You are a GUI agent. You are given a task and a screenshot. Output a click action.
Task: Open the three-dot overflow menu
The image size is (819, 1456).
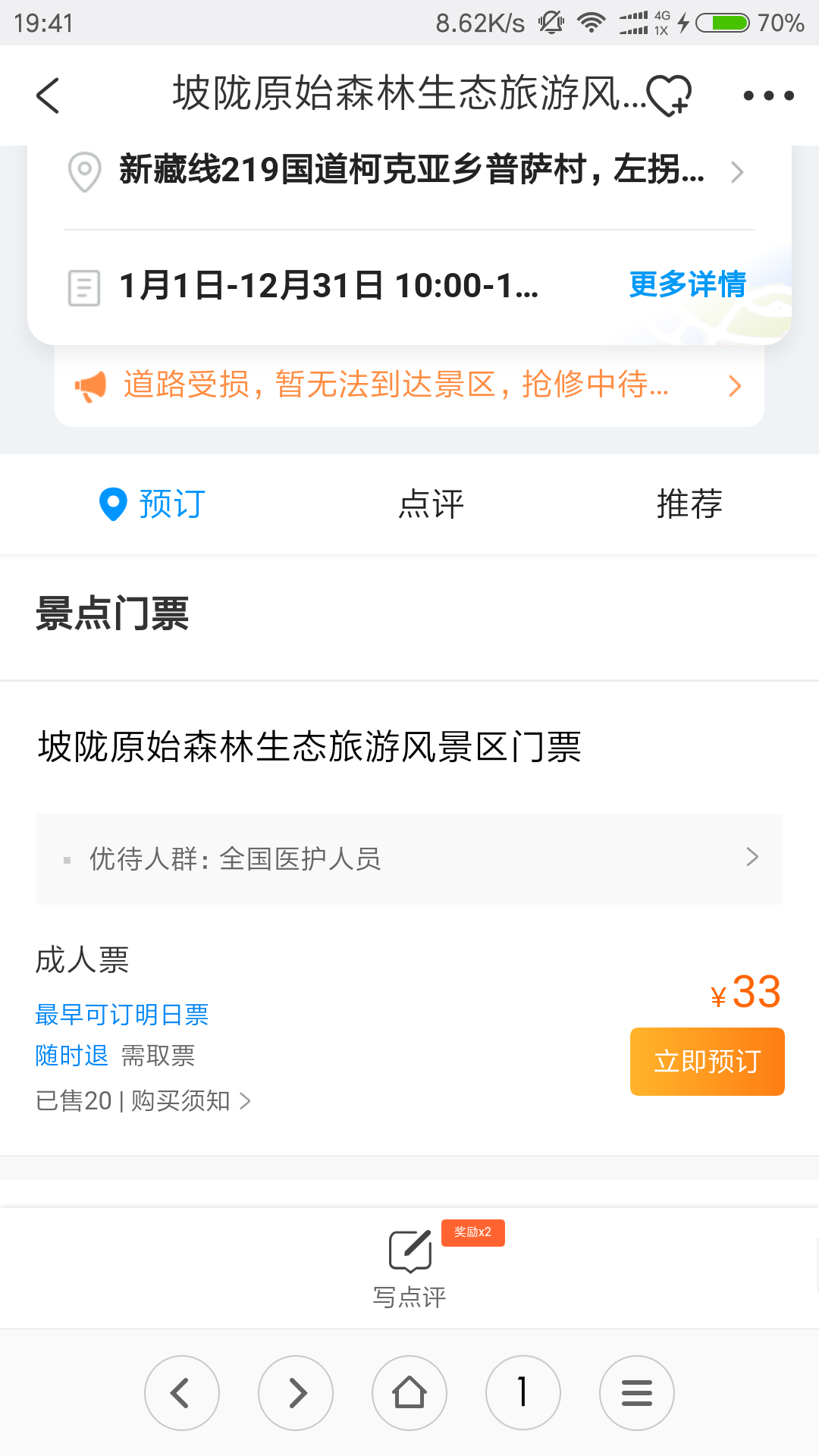click(x=768, y=96)
